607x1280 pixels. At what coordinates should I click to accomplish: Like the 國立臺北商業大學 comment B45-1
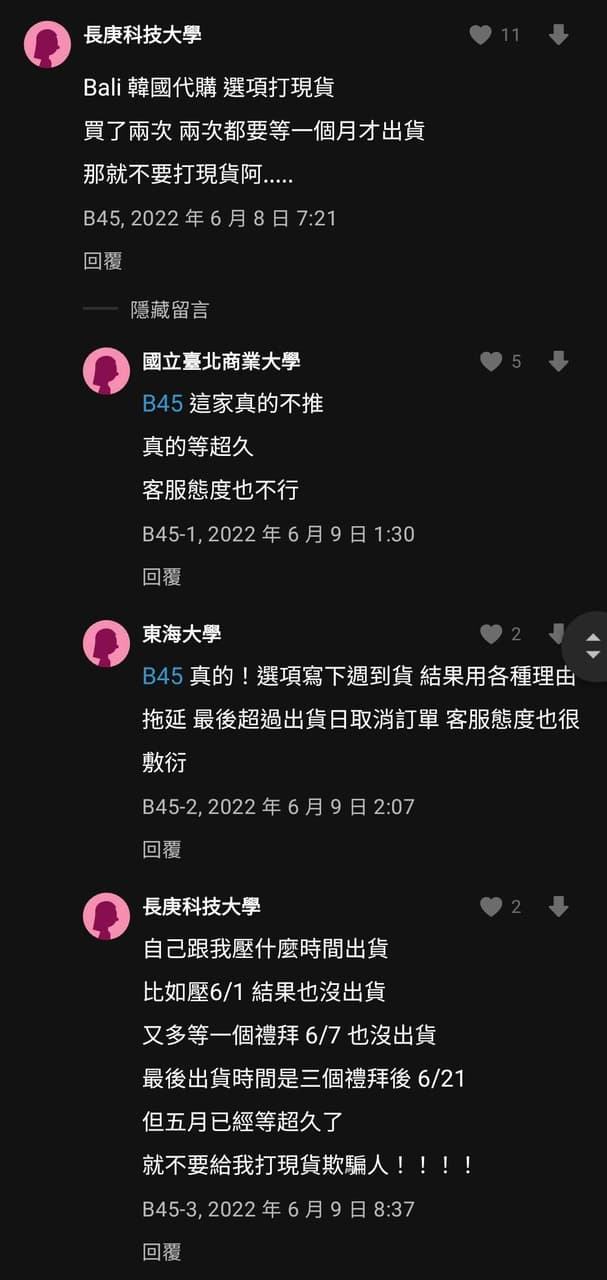pos(491,362)
